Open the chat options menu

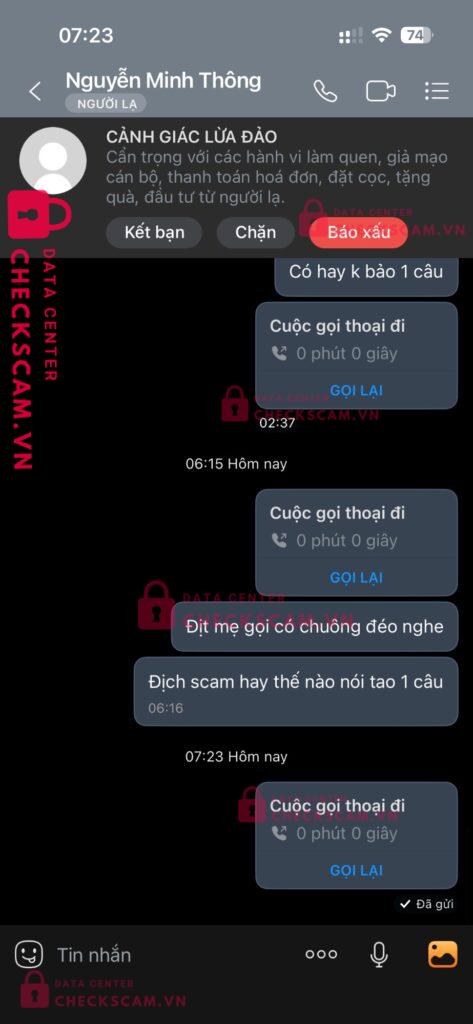436,91
